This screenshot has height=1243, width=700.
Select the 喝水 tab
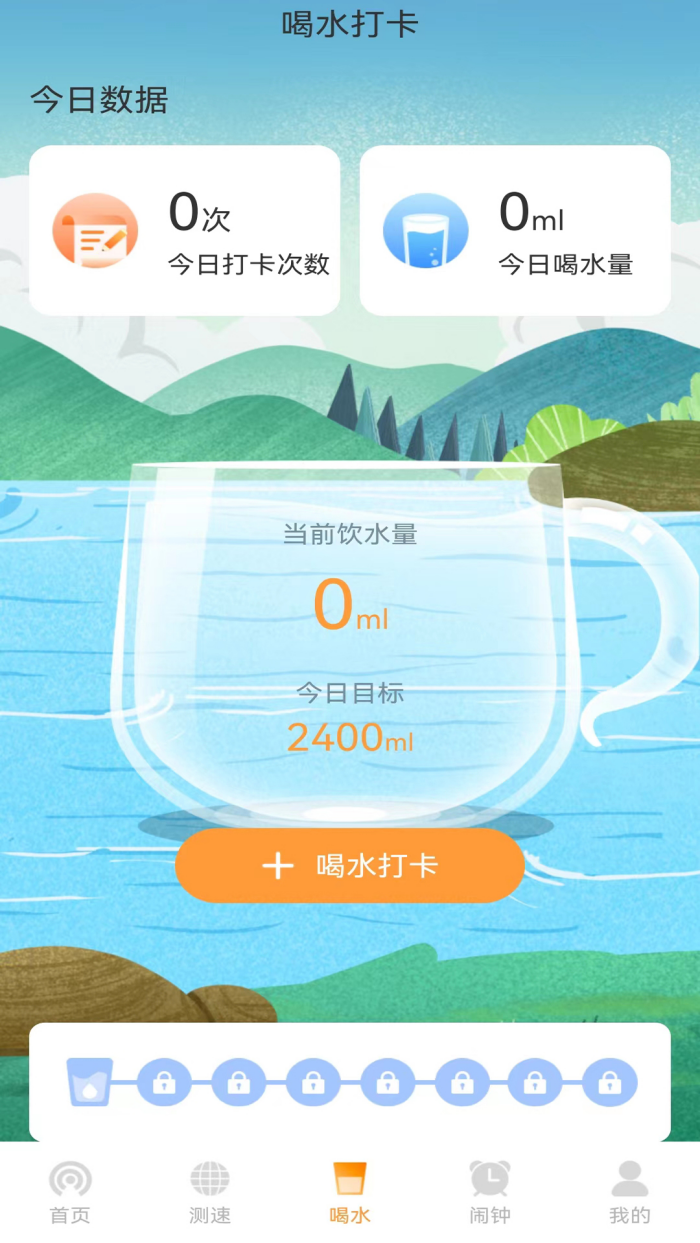[x=350, y=1192]
